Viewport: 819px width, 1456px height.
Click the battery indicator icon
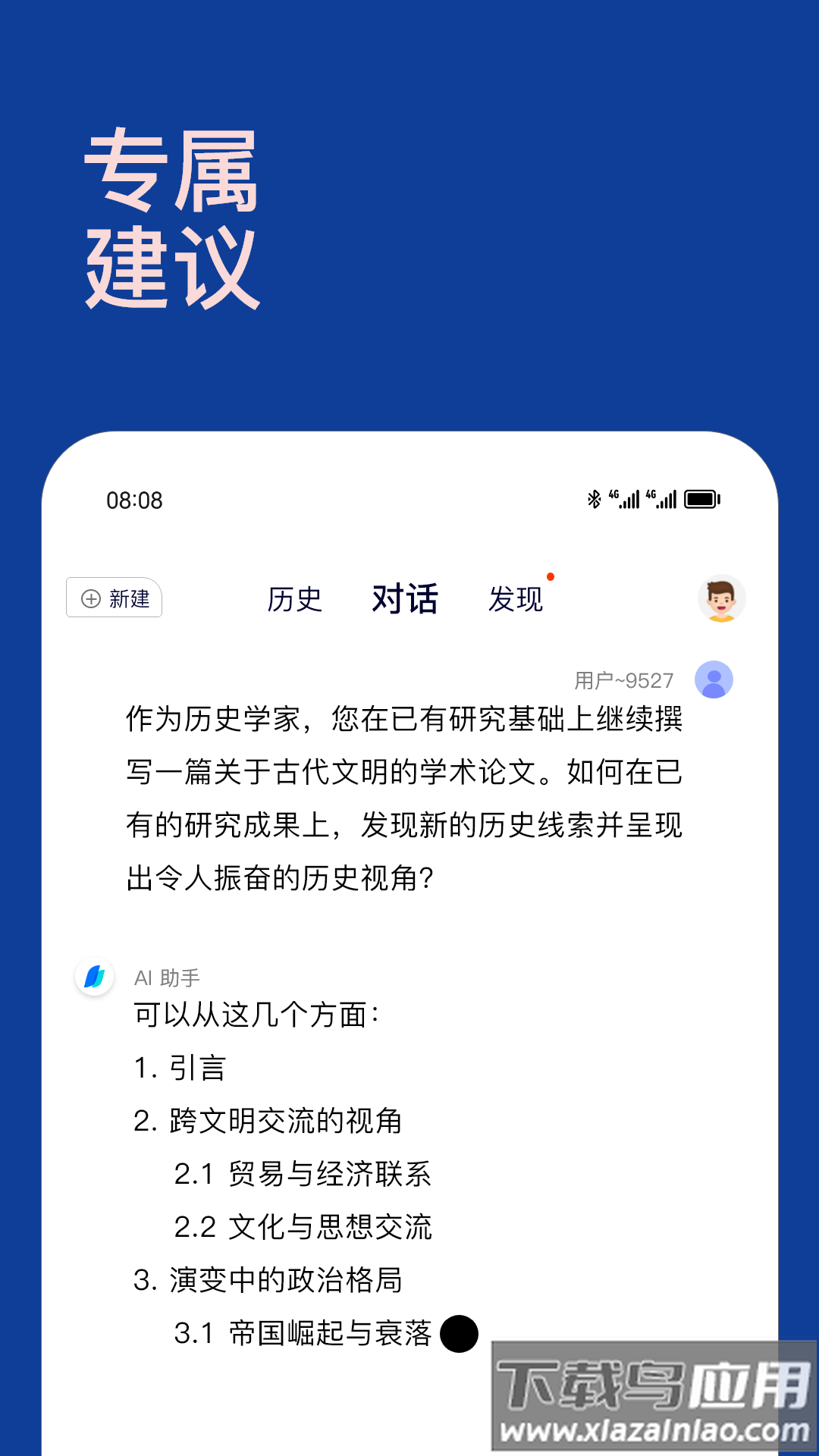coord(701,500)
